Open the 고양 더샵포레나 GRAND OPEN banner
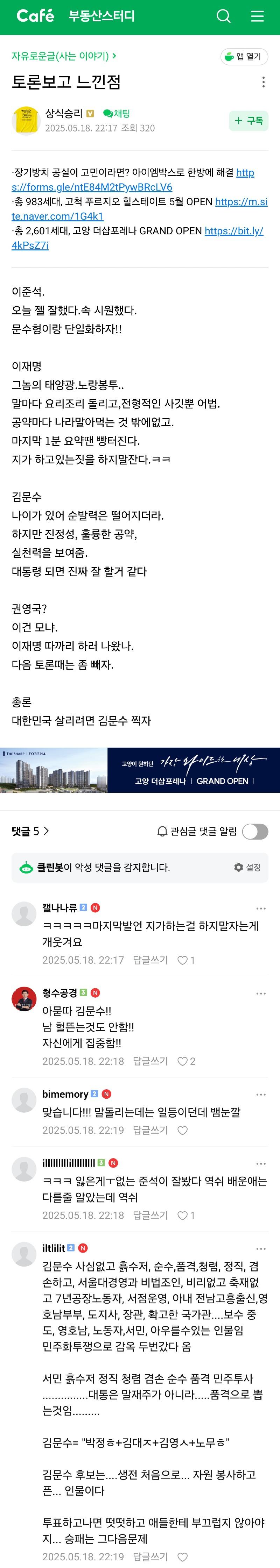This screenshot has height=1568, width=280. (x=140, y=770)
